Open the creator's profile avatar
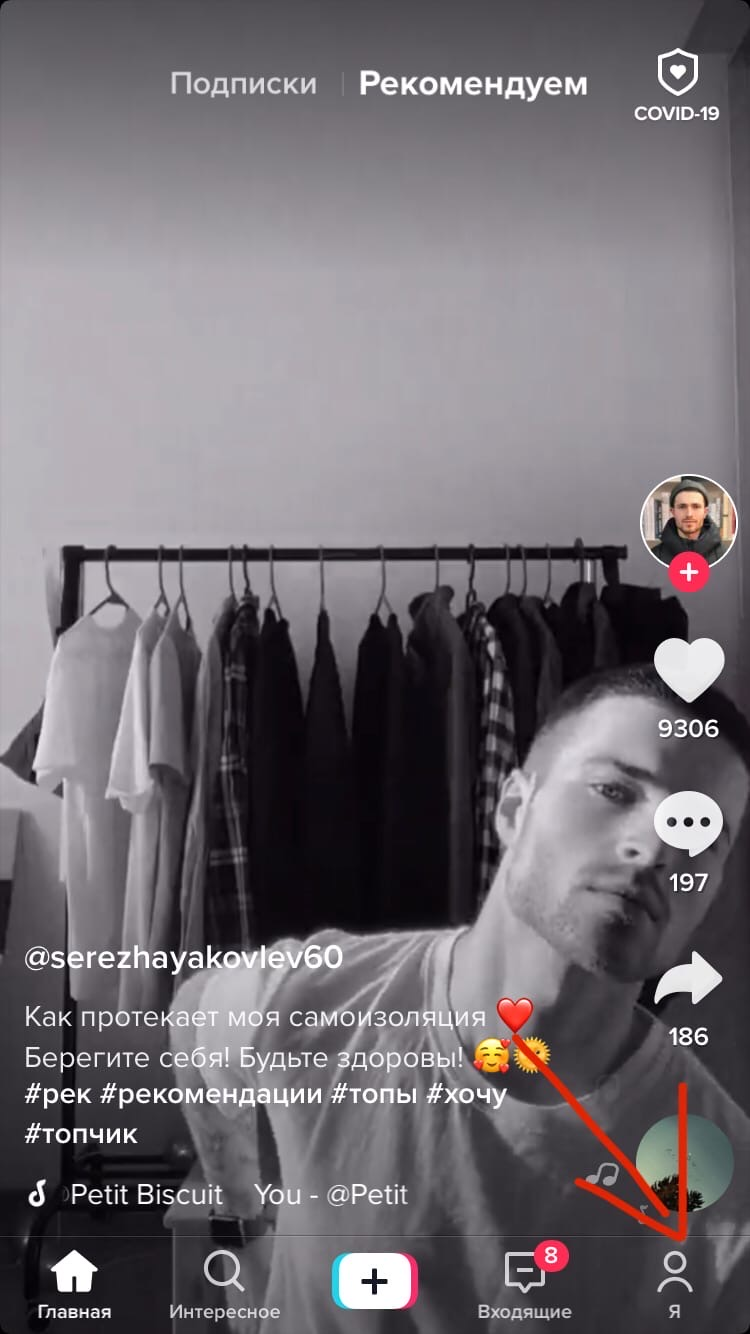Screen dimensions: 750x1334 click(688, 520)
